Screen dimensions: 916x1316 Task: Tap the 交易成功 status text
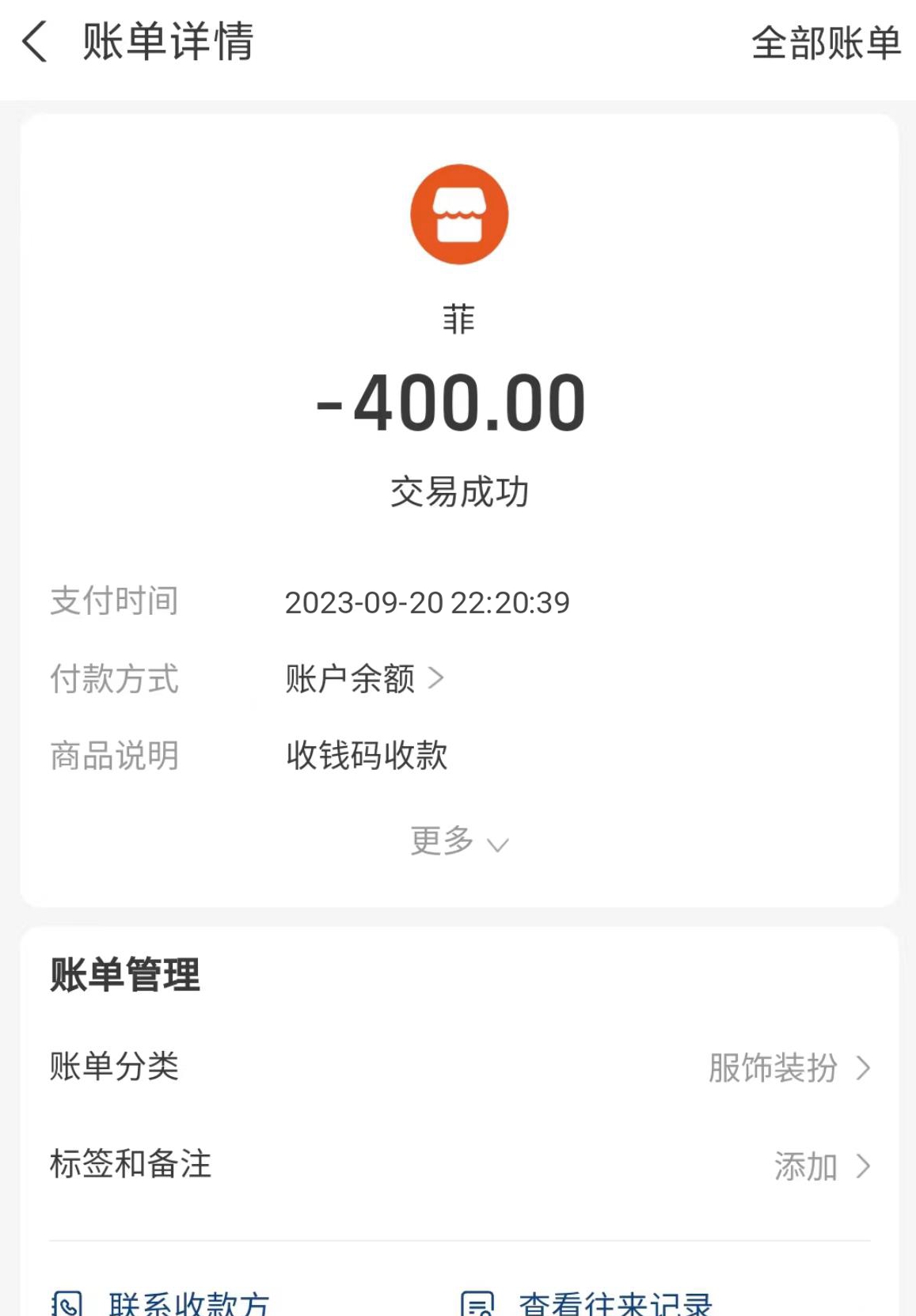458,491
